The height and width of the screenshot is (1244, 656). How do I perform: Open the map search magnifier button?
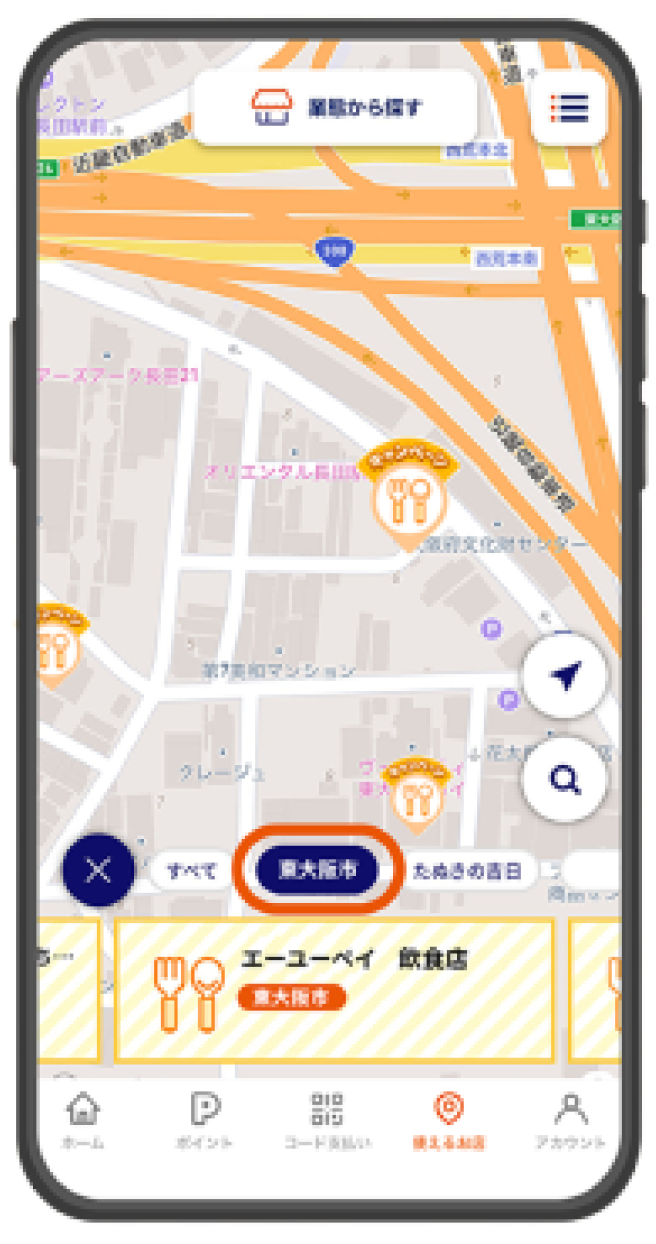[566, 779]
